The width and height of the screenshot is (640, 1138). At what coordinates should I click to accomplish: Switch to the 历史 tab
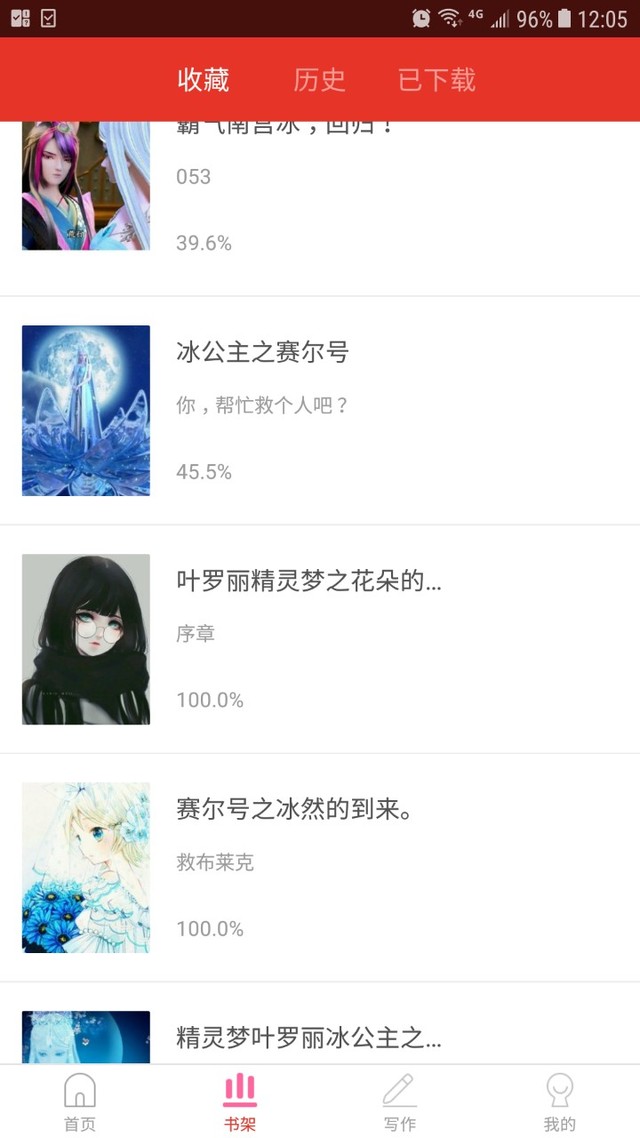[319, 80]
